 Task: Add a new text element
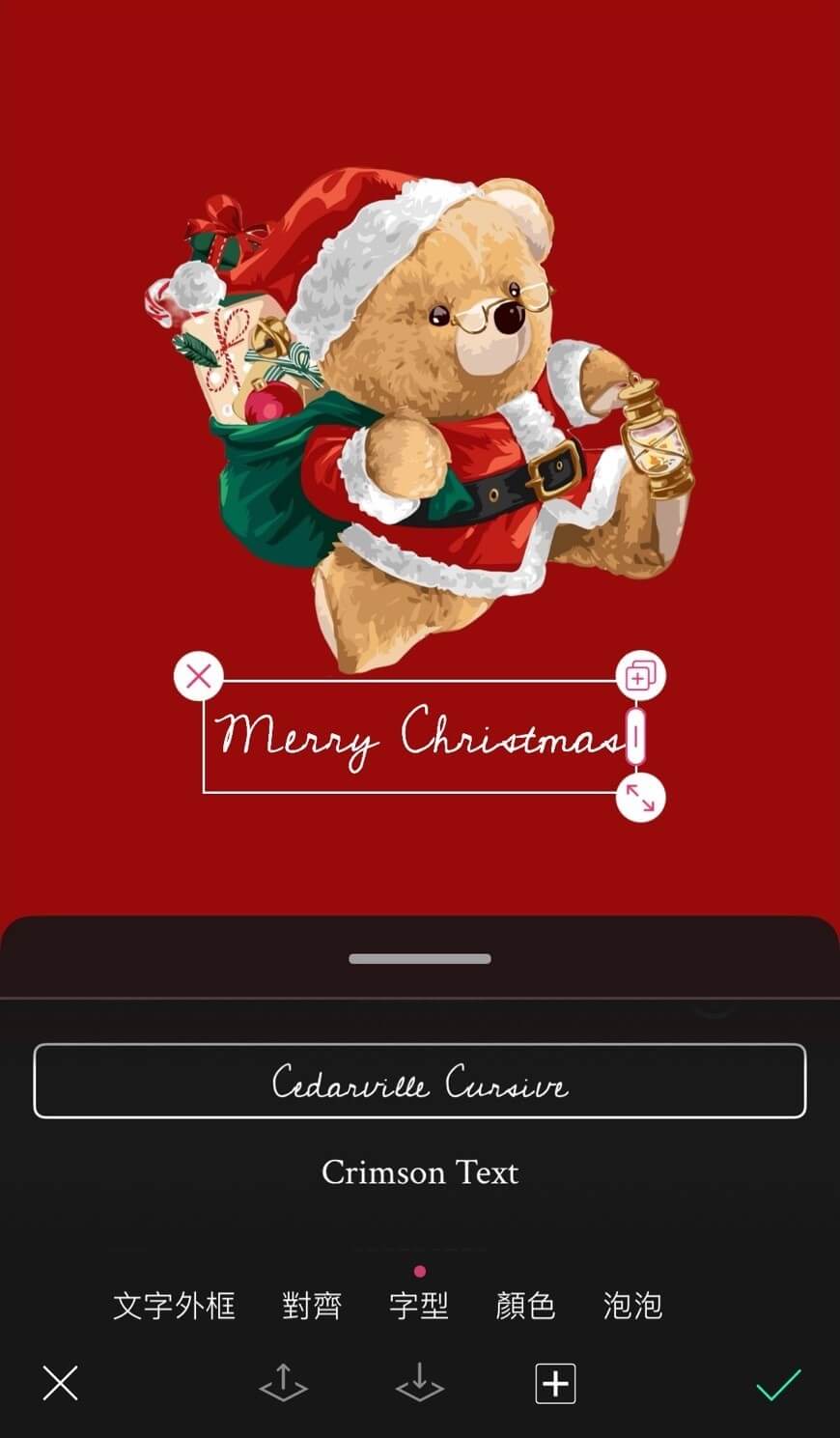tap(555, 1383)
